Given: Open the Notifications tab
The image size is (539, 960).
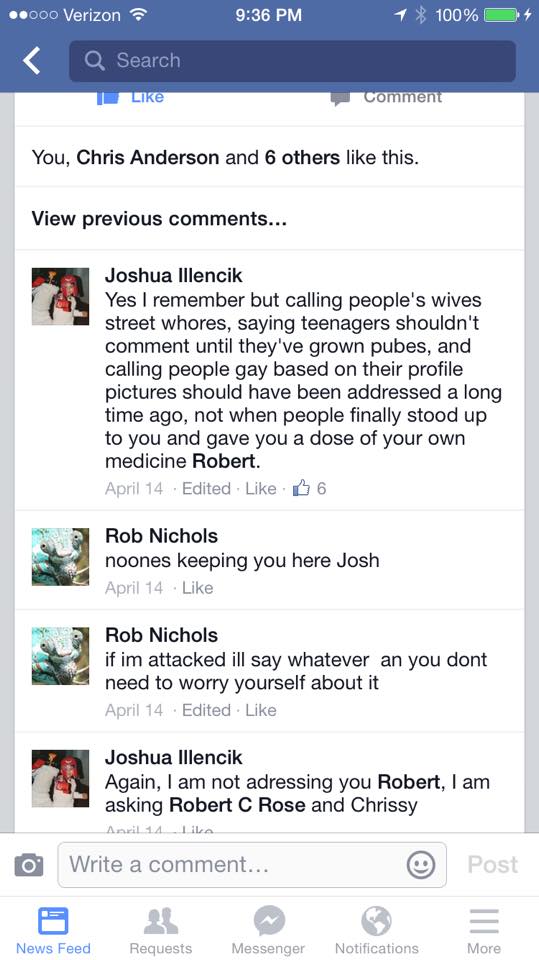Looking at the screenshot, I should pyautogui.click(x=377, y=929).
